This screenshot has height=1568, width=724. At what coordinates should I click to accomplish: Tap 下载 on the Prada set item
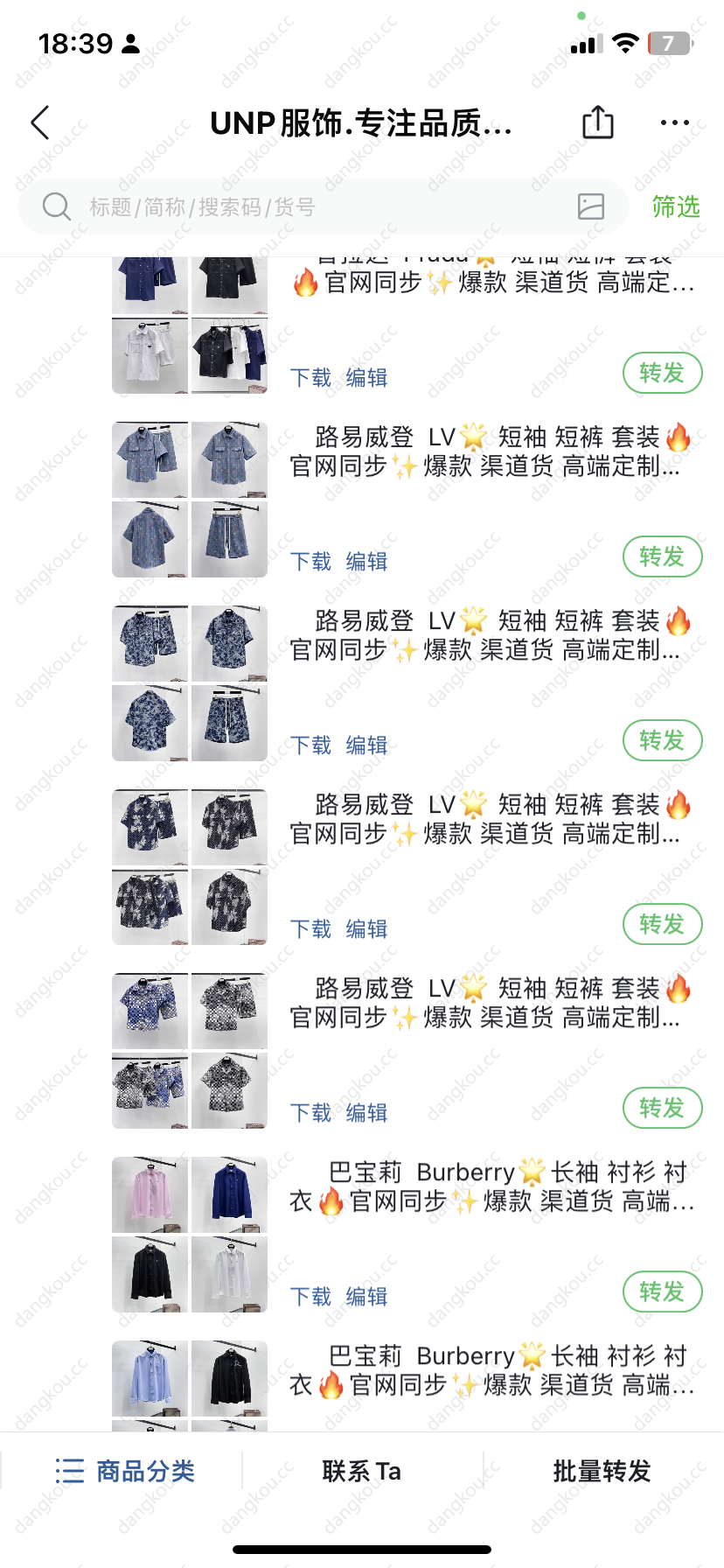[310, 378]
